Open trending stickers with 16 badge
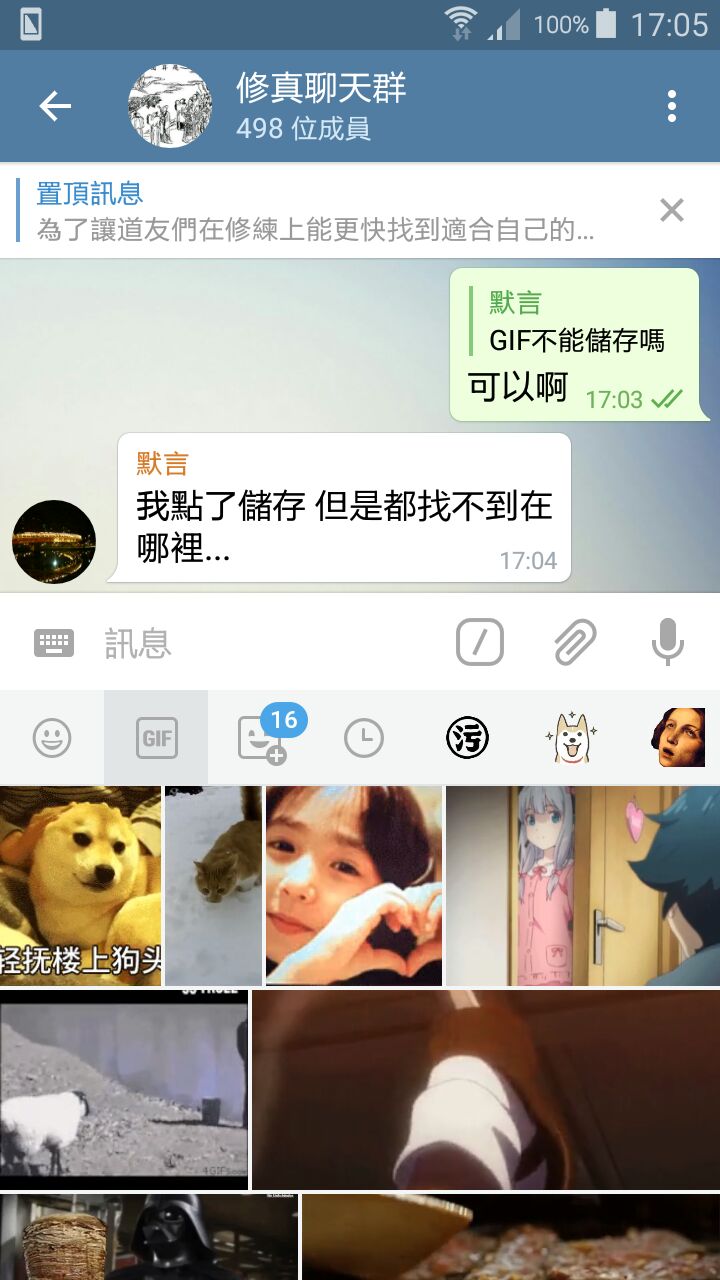The image size is (720, 1280). coord(262,739)
